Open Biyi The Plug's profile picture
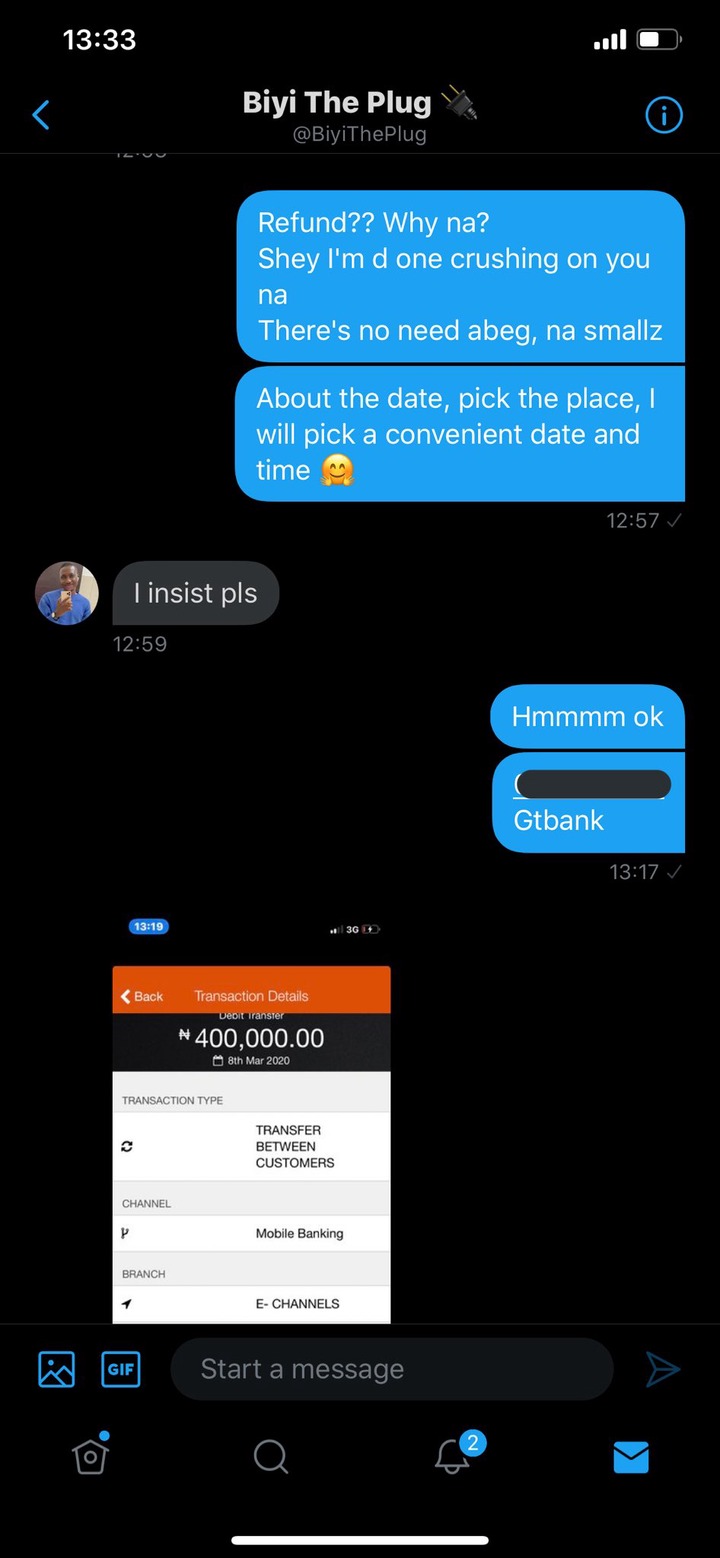Viewport: 720px width, 1558px height. pos(67,593)
